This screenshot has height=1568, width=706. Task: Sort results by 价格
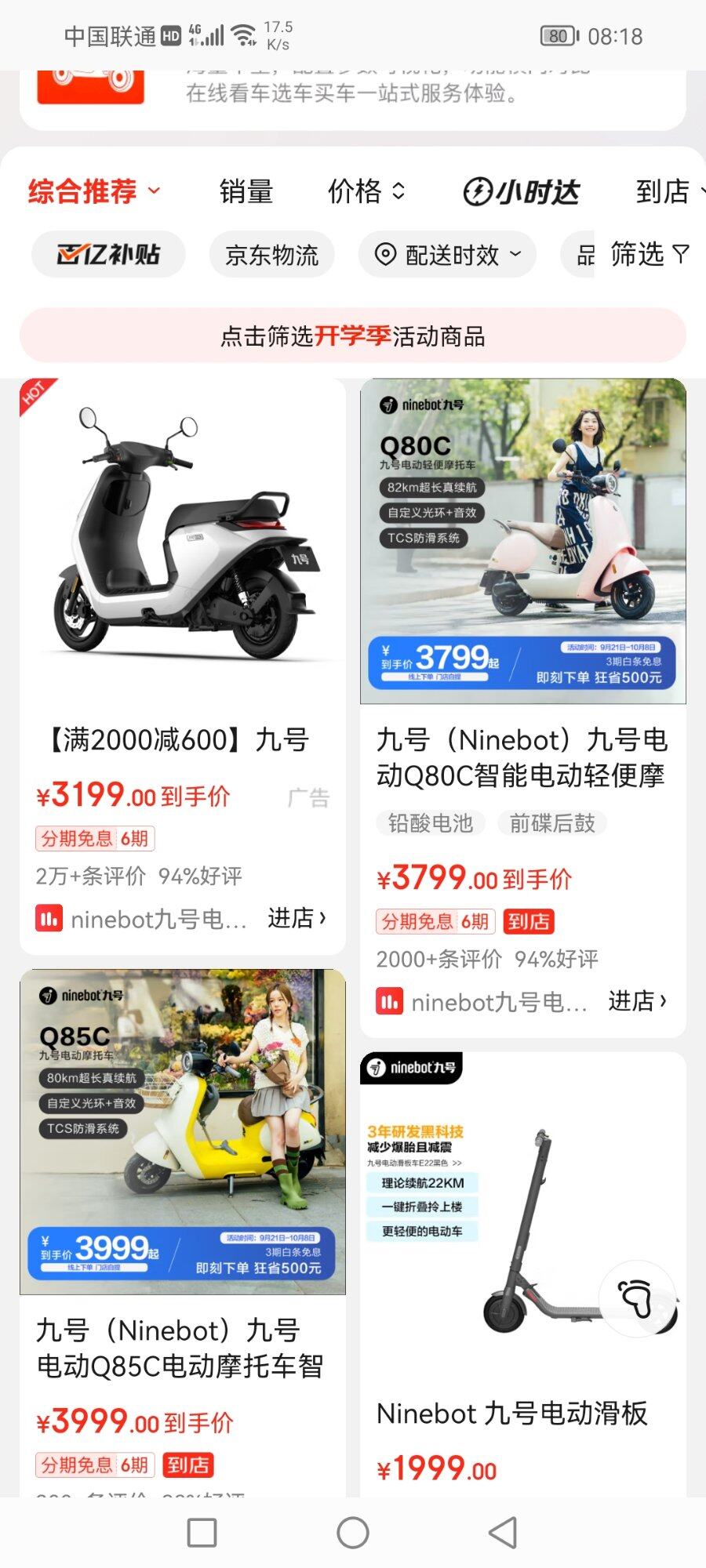[x=366, y=191]
